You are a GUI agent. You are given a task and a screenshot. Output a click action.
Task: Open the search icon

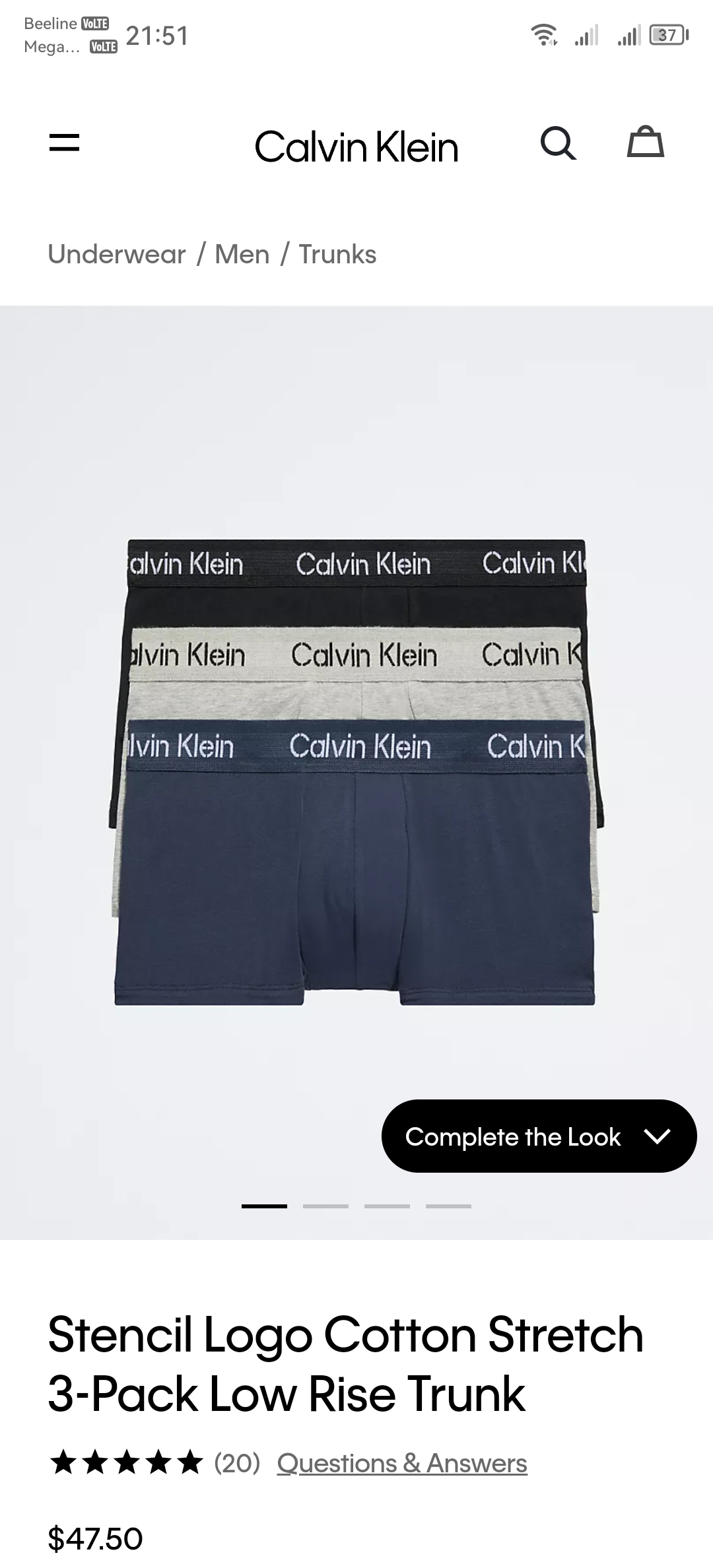558,143
